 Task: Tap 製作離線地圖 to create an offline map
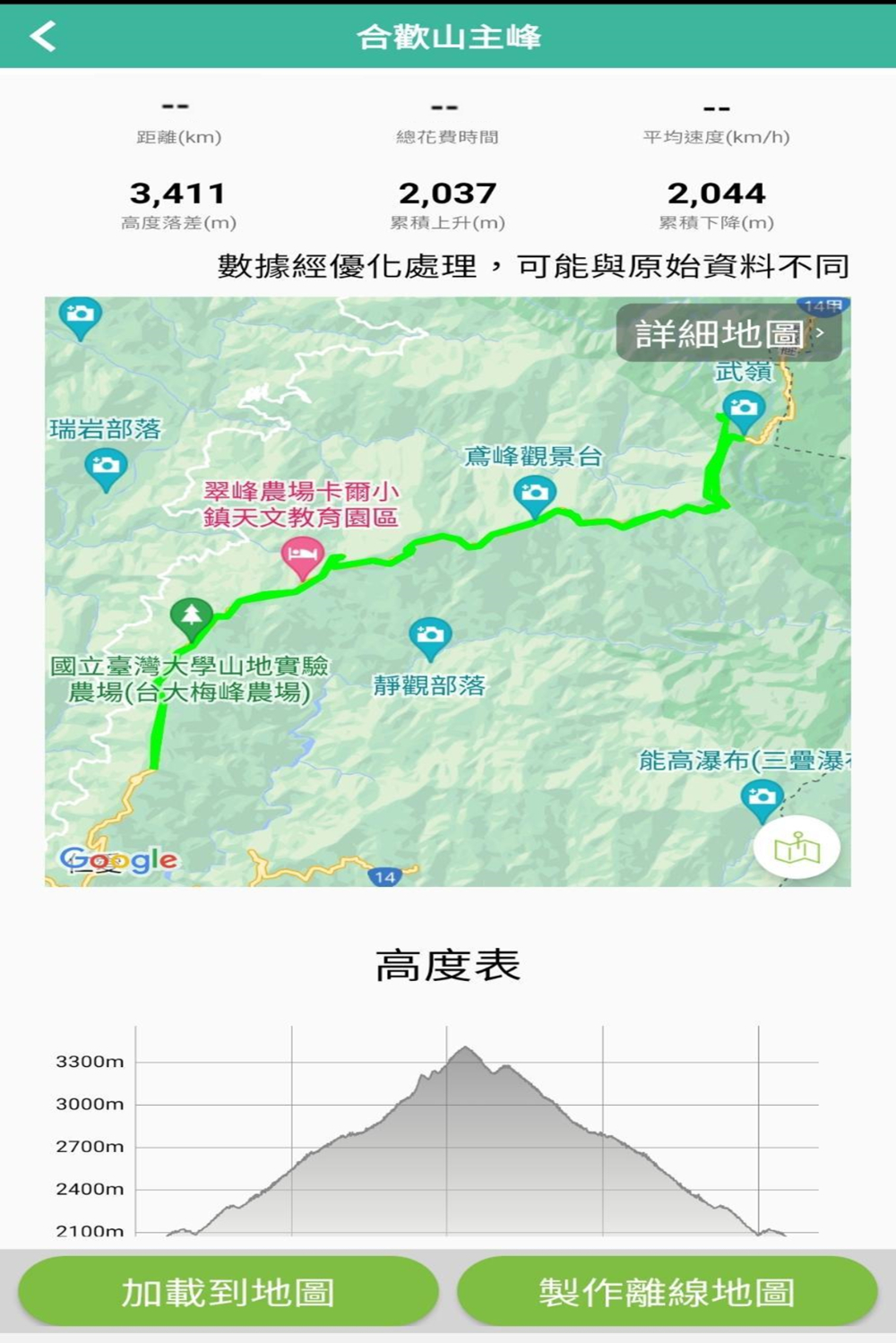coord(667,1292)
